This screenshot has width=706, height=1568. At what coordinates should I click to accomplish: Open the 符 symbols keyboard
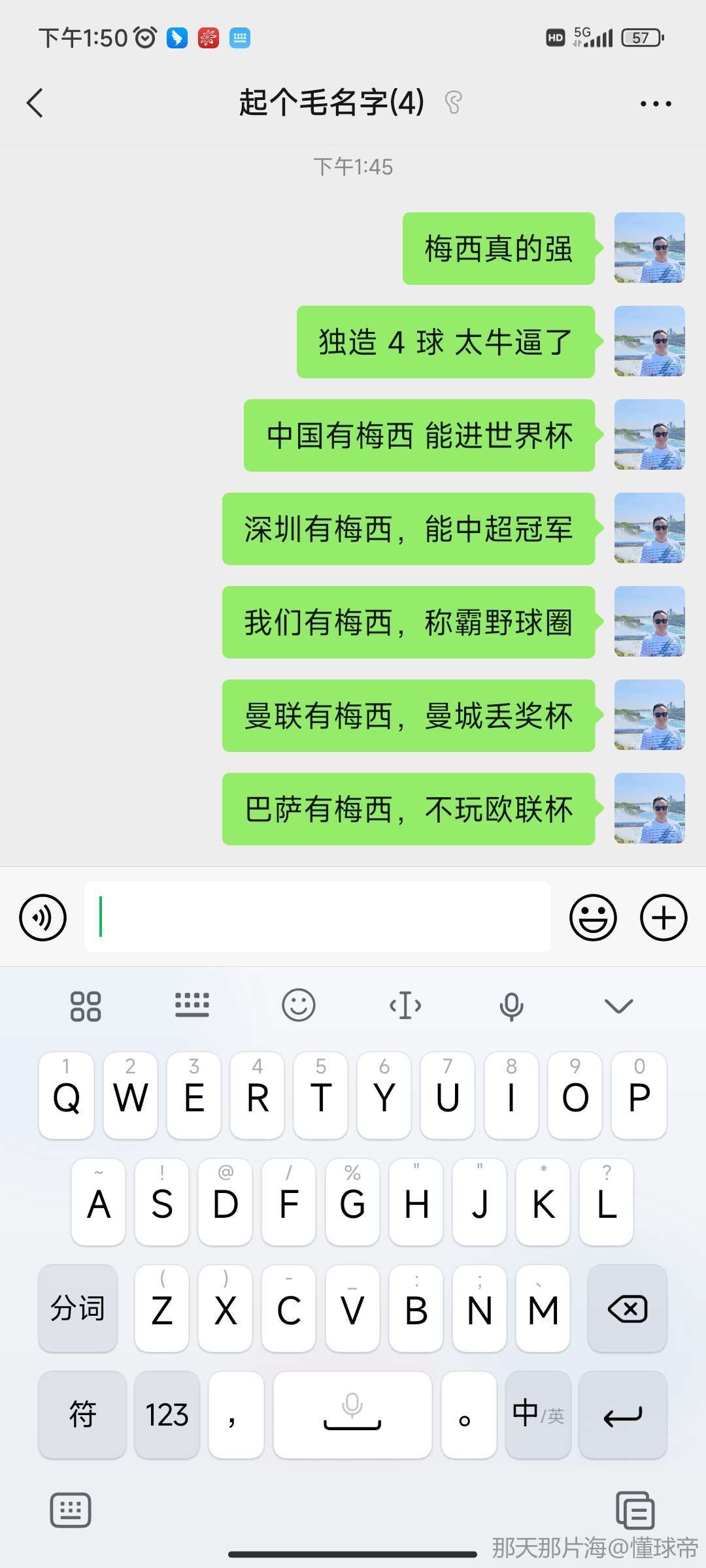click(x=82, y=1415)
